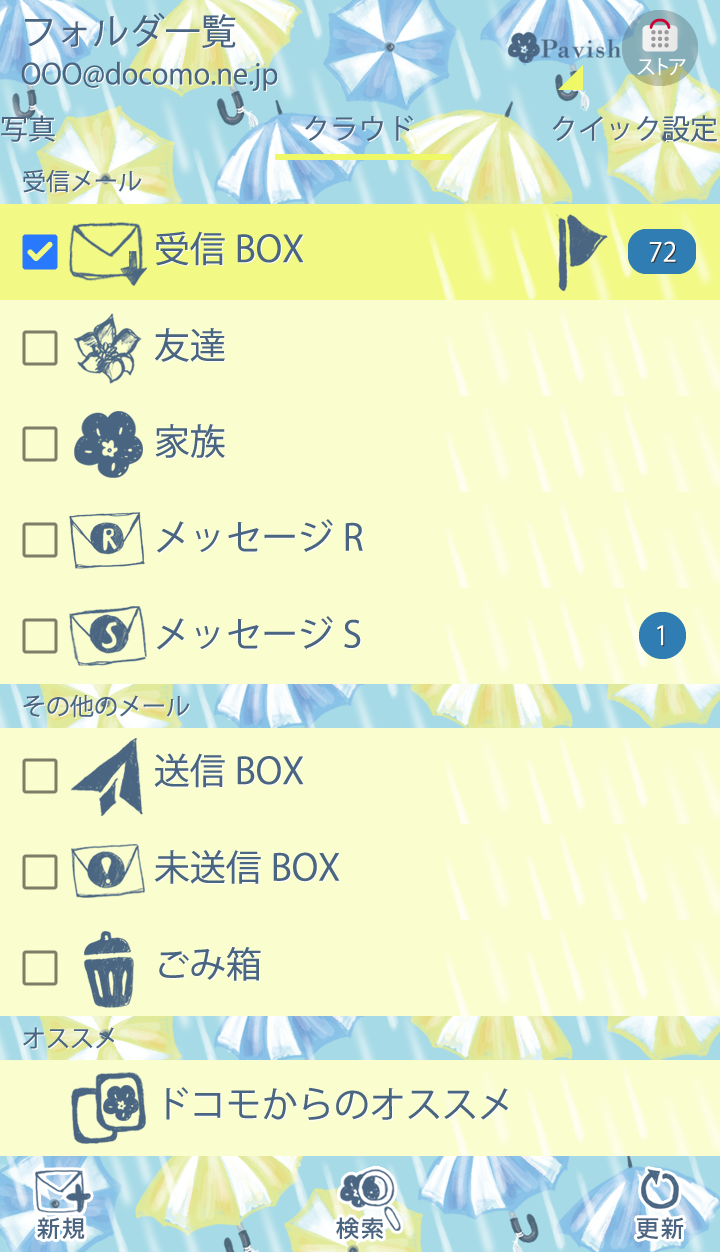720x1252 pixels.
Task: Open the 受信 BOX folder
Action: click(229, 250)
